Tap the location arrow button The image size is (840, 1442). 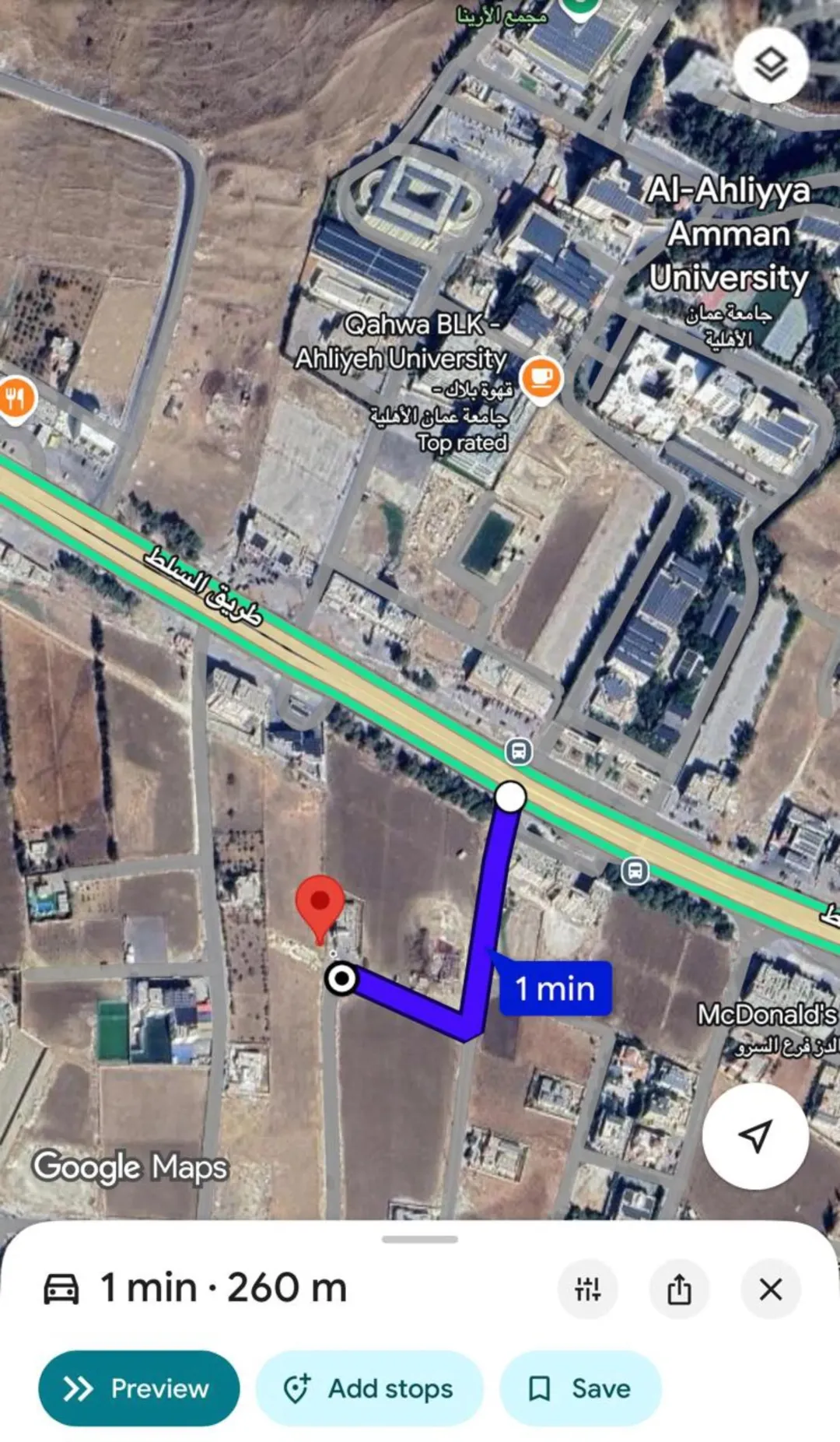(x=755, y=1136)
